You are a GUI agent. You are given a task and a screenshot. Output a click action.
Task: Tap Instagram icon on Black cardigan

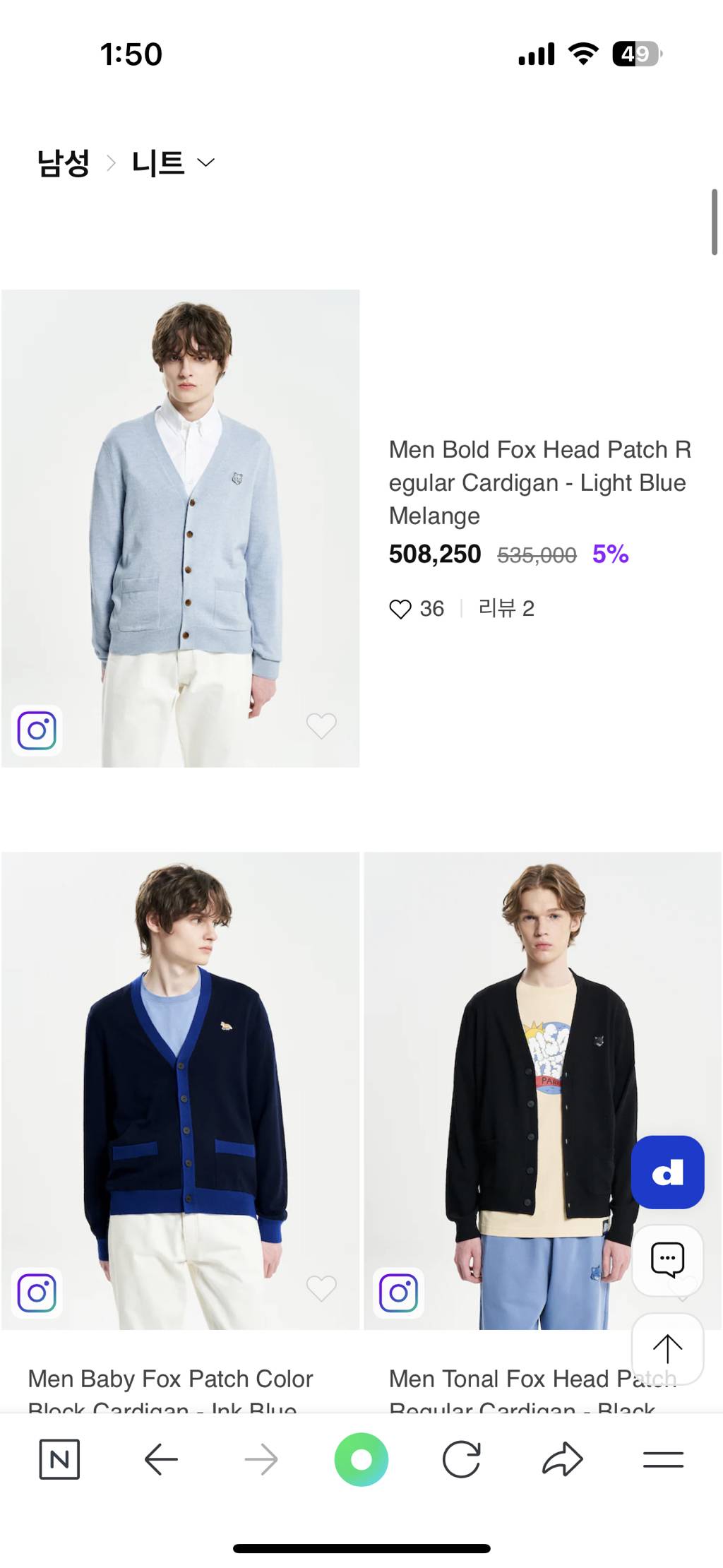tap(398, 1293)
